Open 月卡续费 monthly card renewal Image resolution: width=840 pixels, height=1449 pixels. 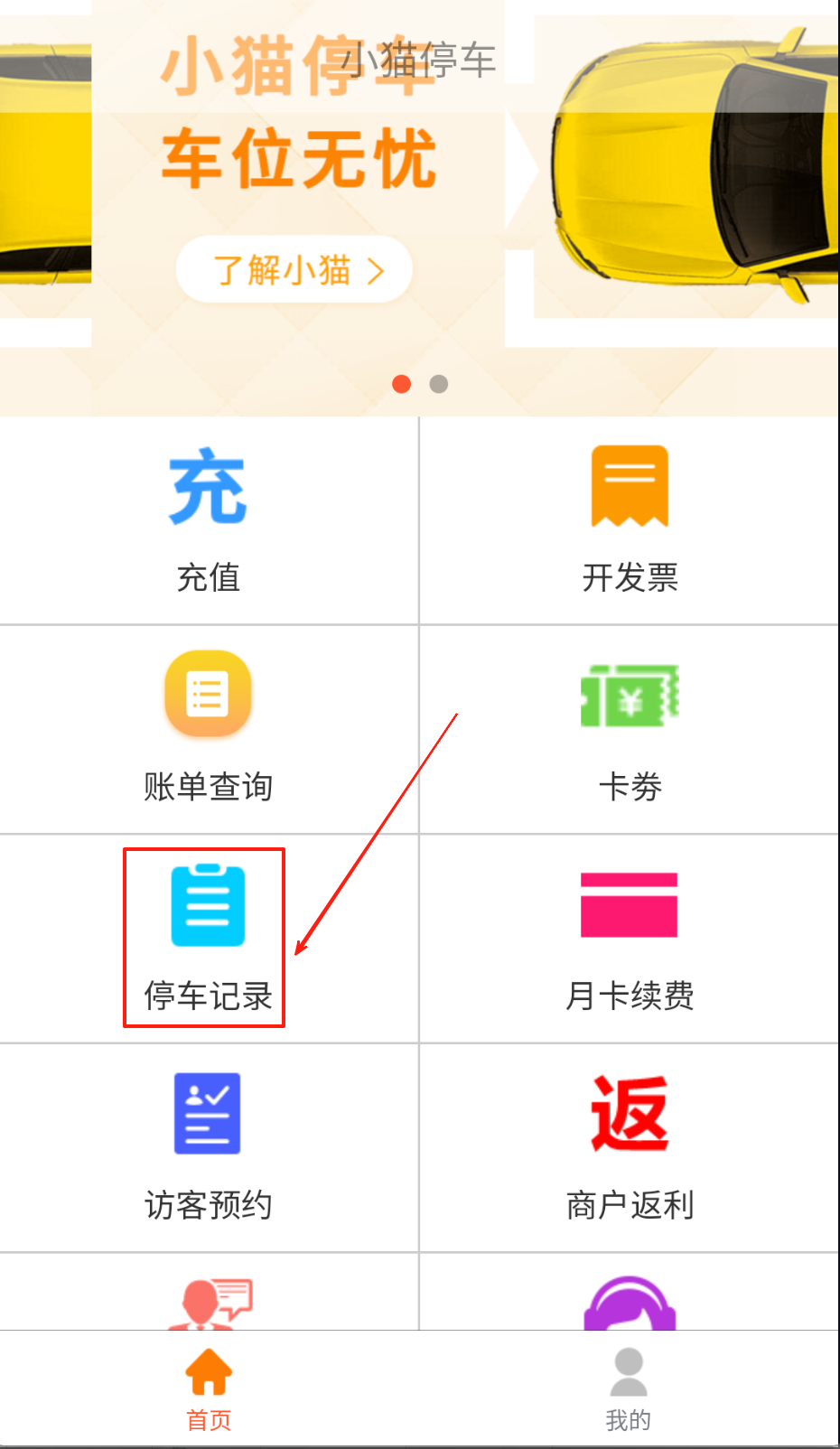pyautogui.click(x=630, y=937)
